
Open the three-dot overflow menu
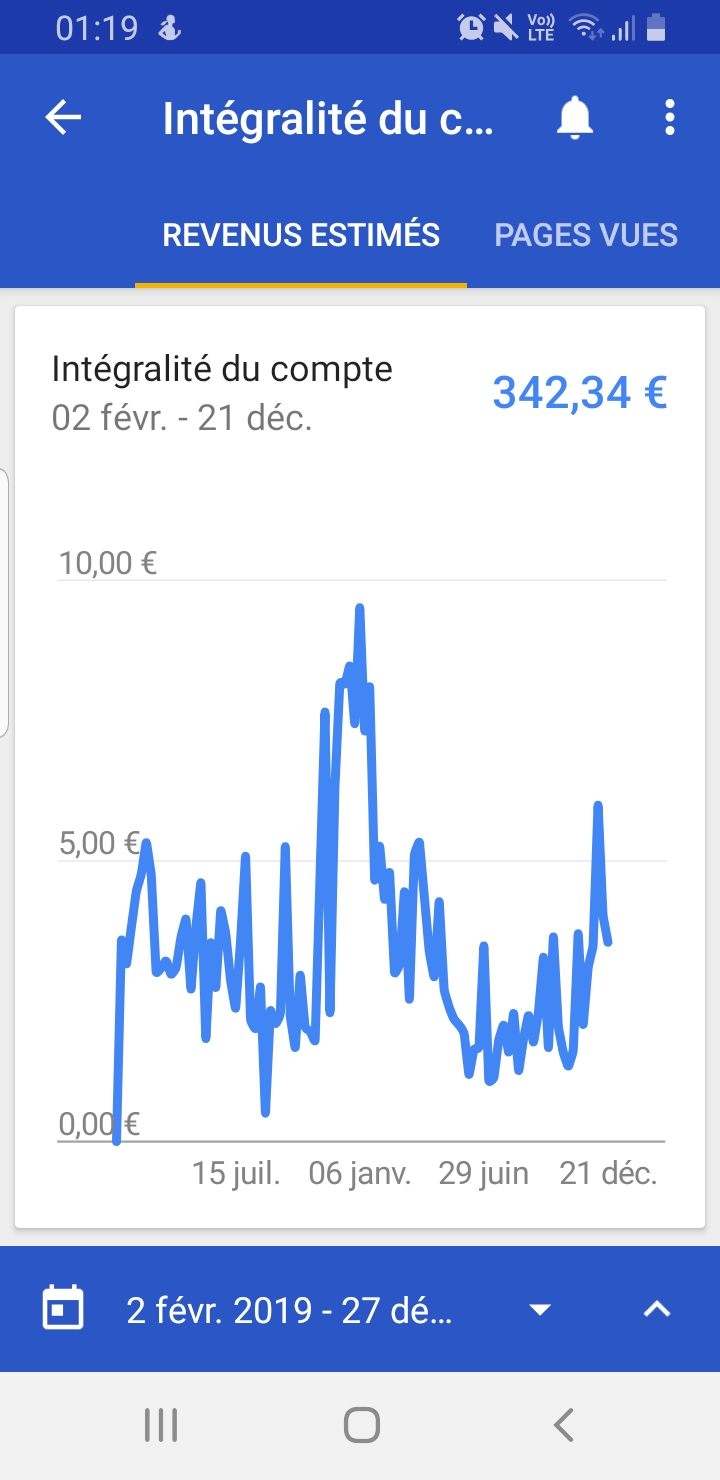pyautogui.click(x=670, y=118)
